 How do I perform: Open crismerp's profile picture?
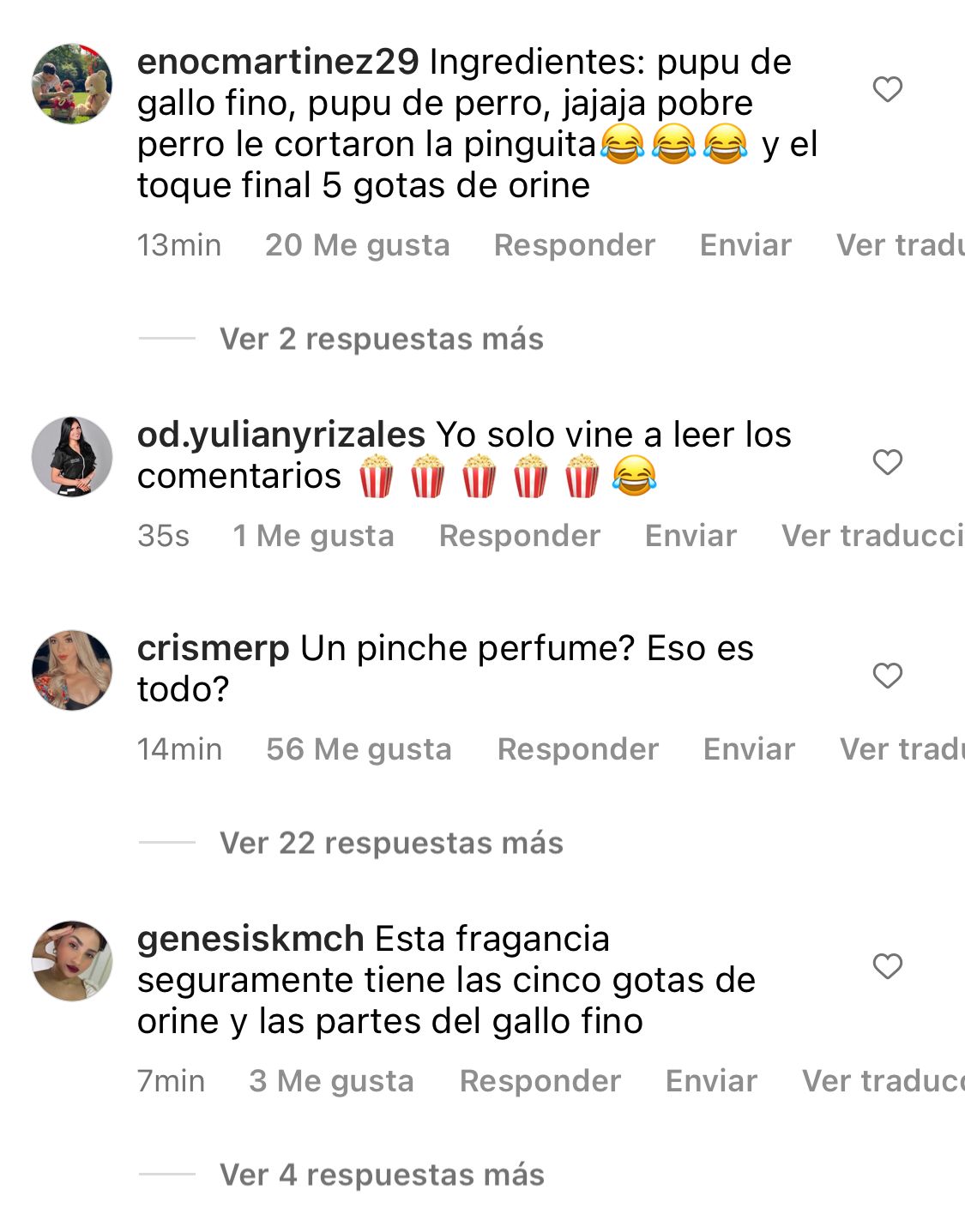[72, 670]
